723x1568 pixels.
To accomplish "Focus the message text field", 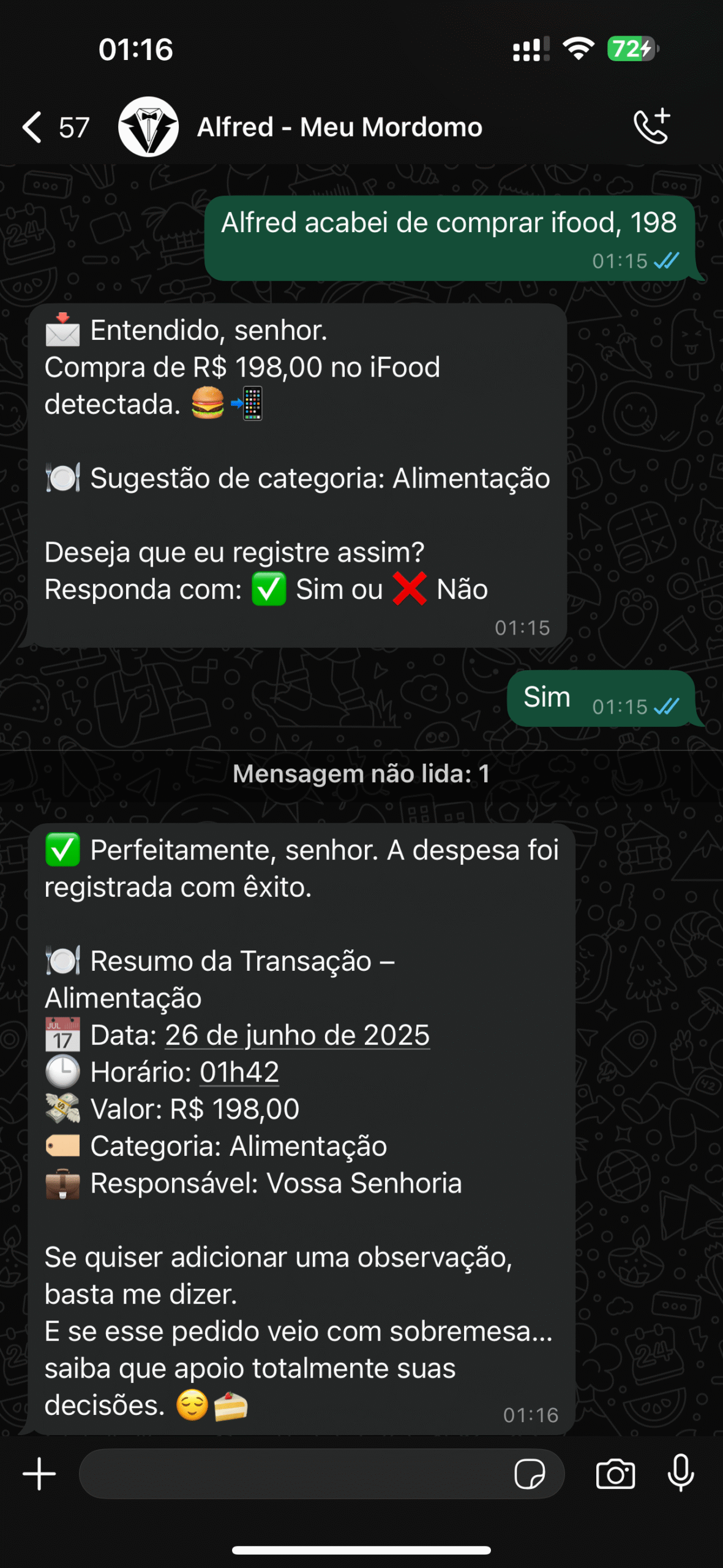I will coord(294,1474).
